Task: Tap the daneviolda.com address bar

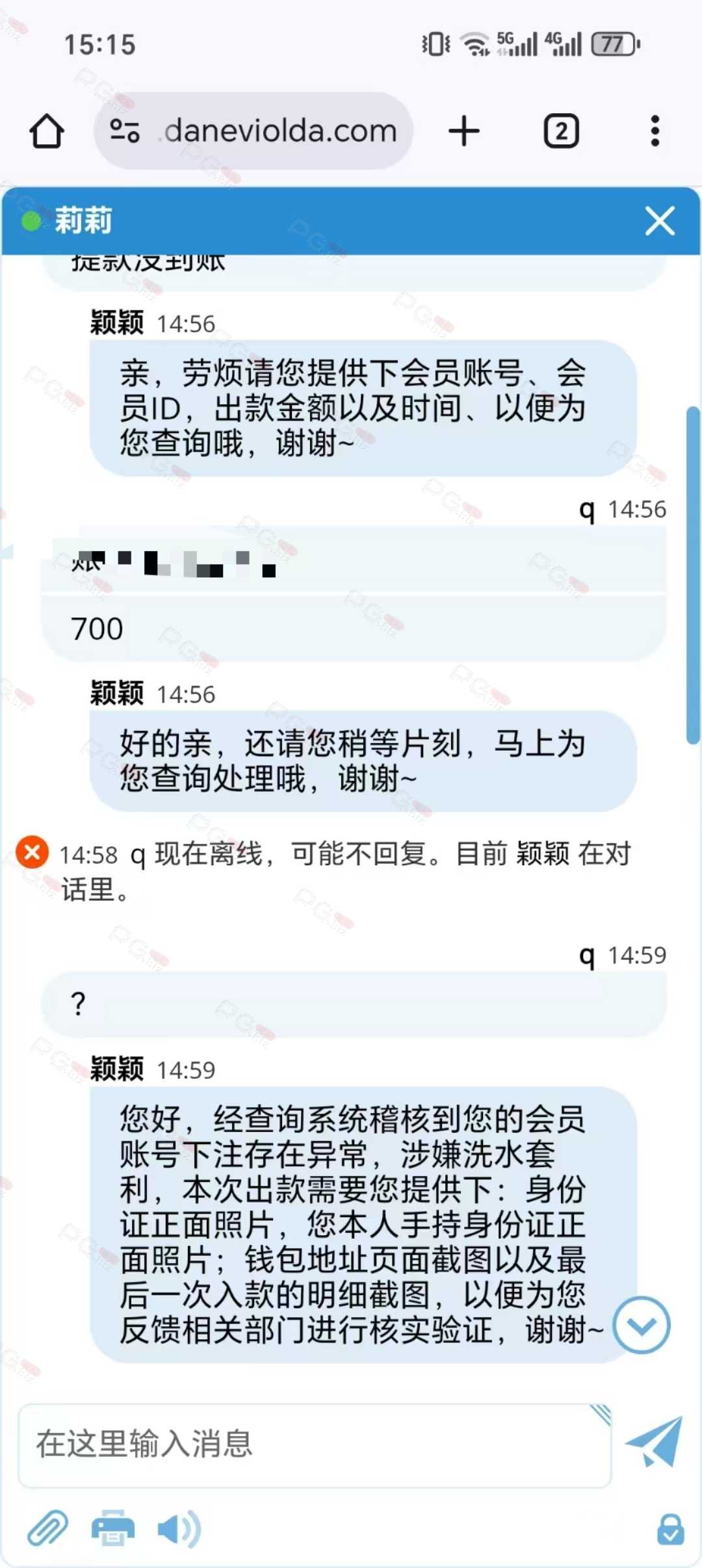Action: point(253,131)
